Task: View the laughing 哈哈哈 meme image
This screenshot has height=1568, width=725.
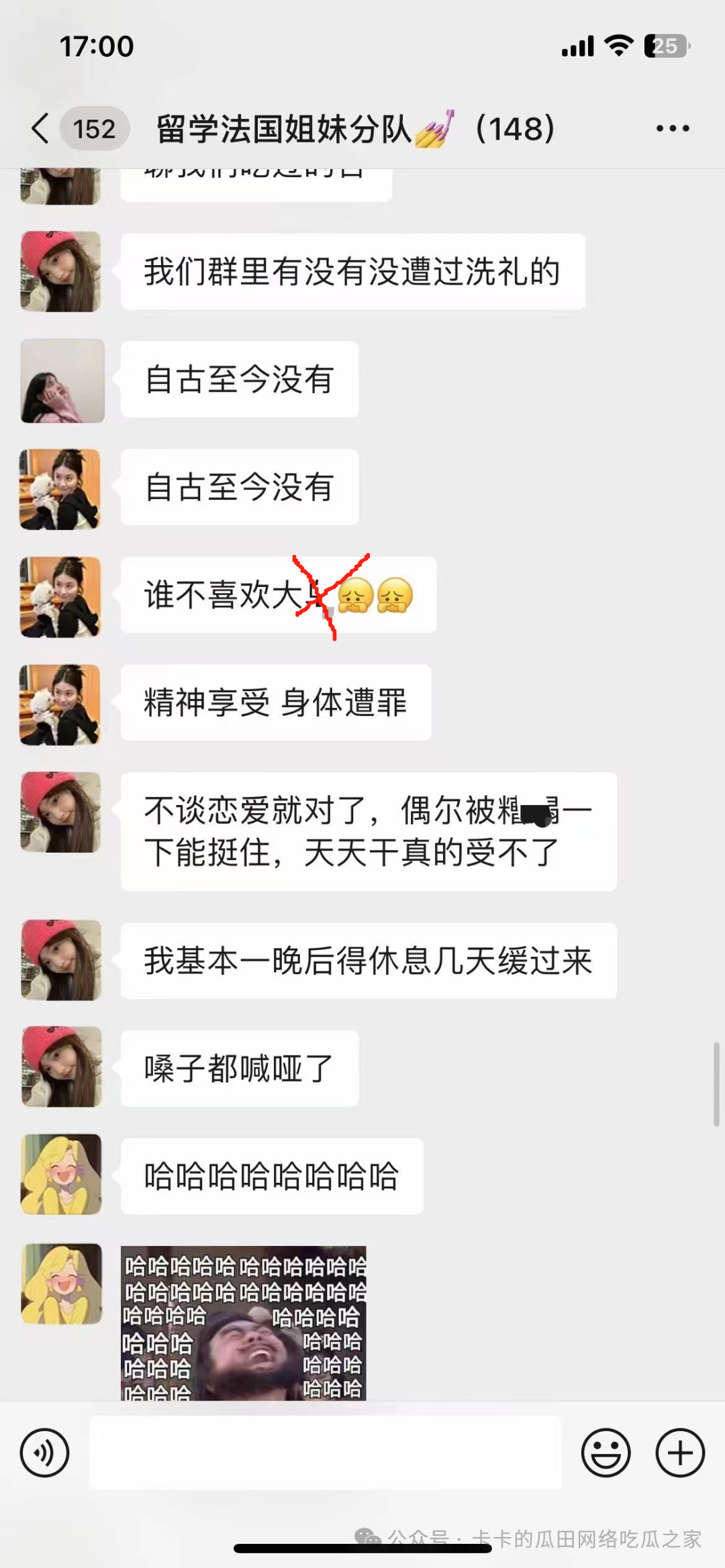Action: point(243,1322)
